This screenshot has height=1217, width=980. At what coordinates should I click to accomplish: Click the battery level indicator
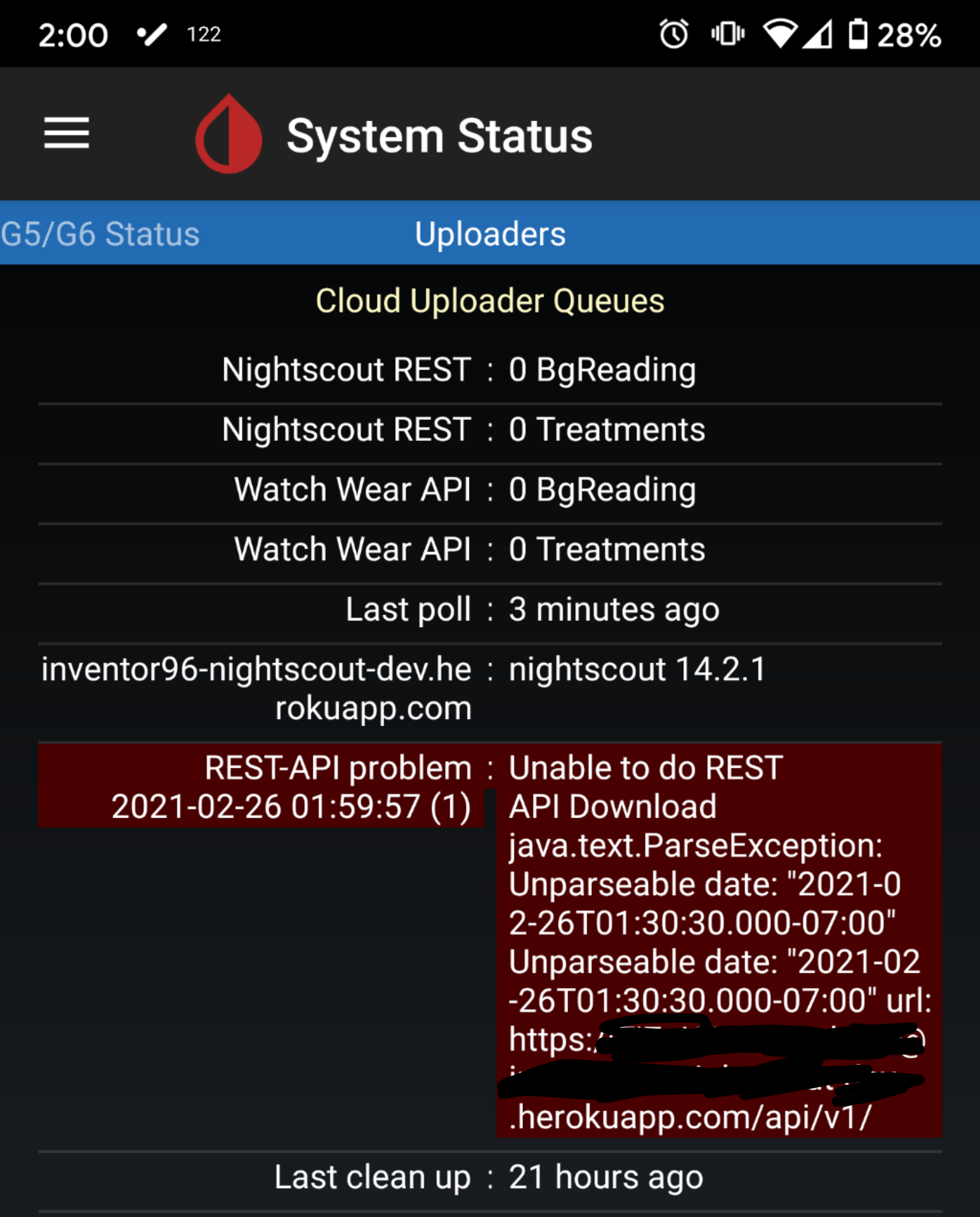pyautogui.click(x=858, y=36)
